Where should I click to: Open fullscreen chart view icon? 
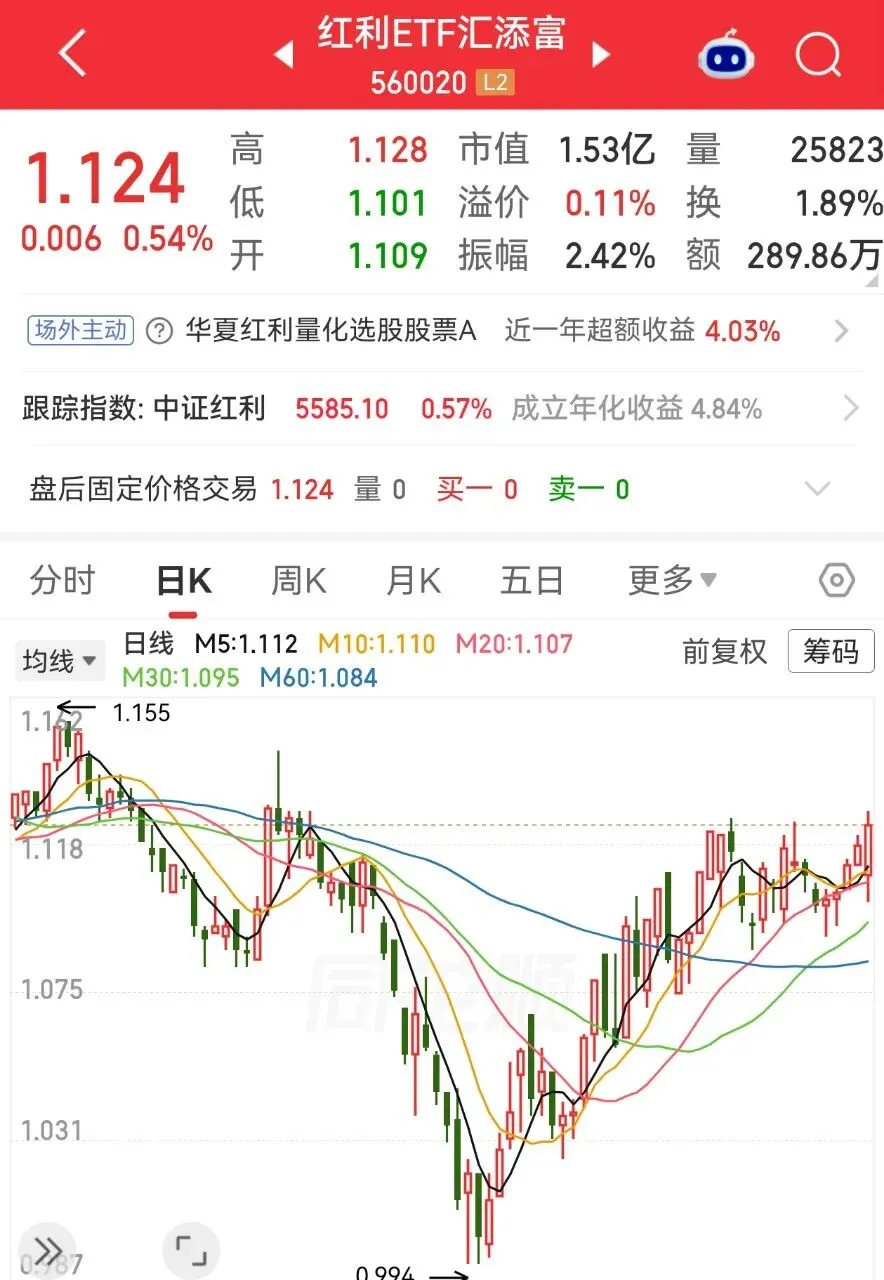[x=190, y=1250]
